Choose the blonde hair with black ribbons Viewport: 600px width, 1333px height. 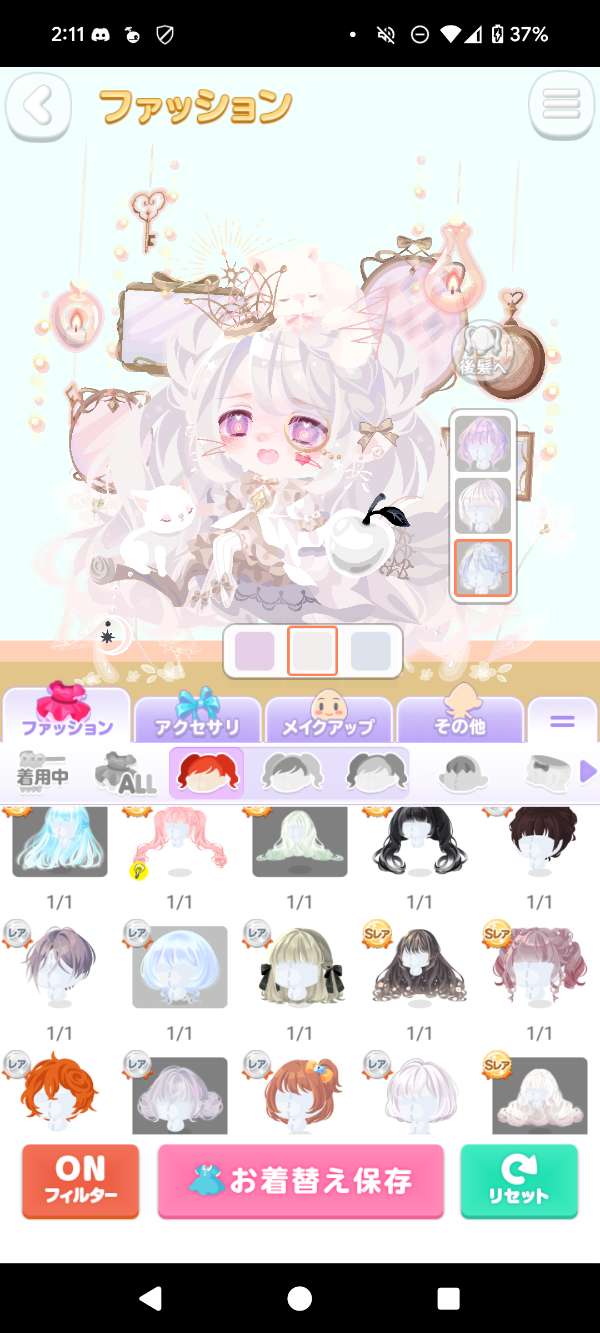299,965
